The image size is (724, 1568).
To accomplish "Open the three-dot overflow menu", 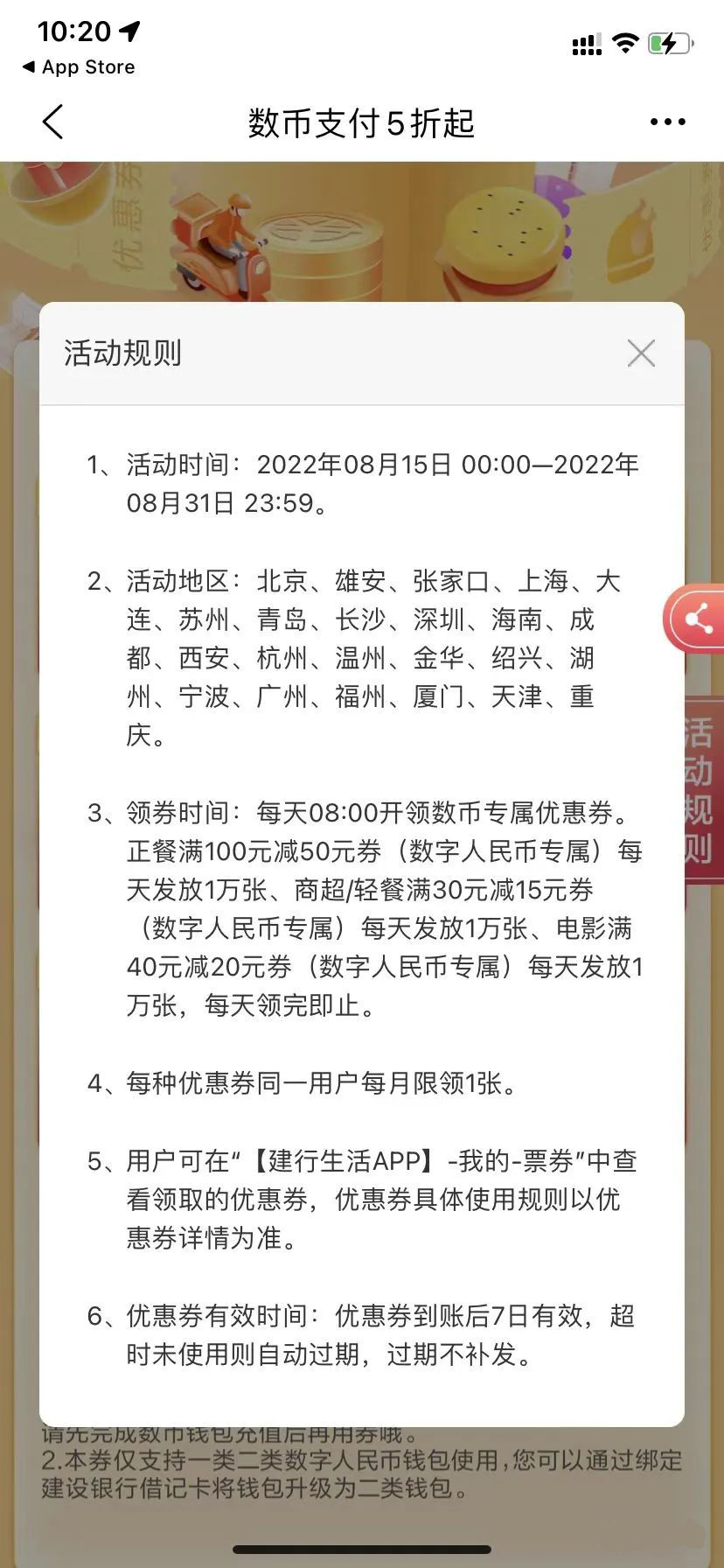I will pos(668,122).
